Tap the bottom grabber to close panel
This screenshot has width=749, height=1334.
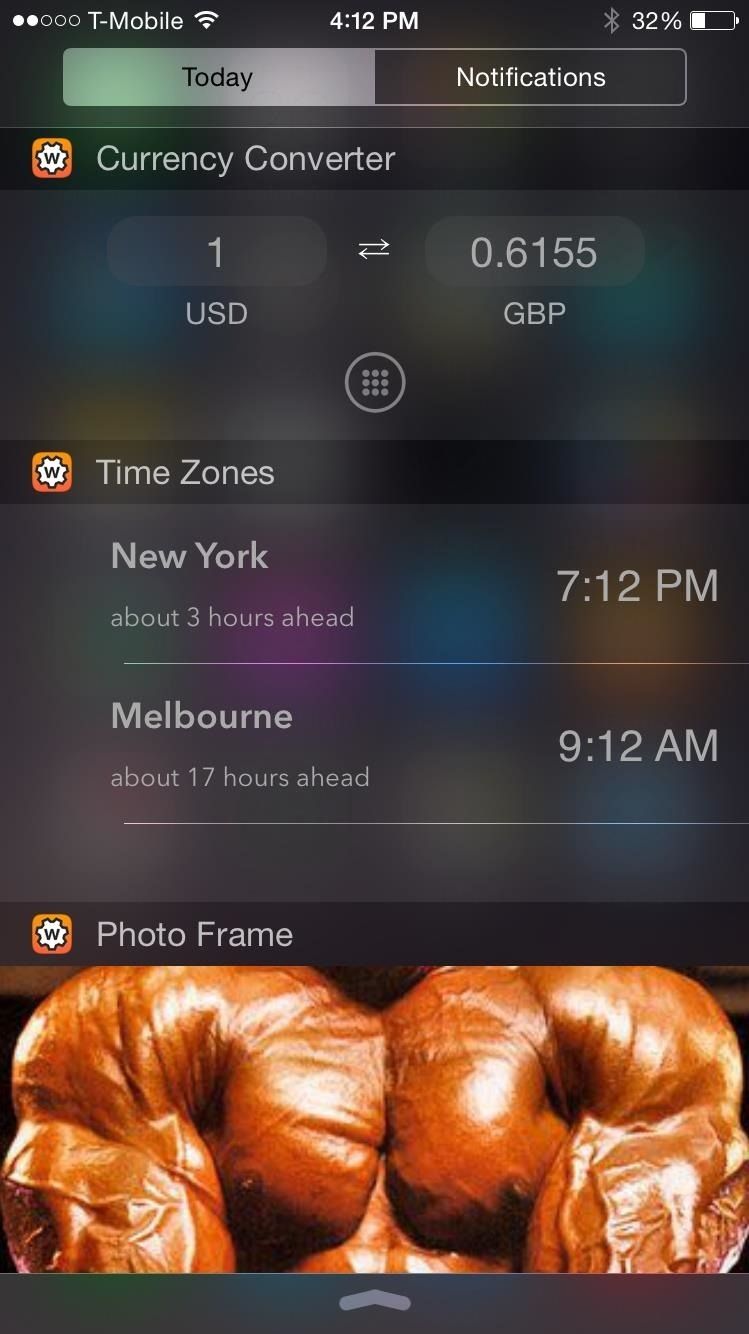[375, 1301]
